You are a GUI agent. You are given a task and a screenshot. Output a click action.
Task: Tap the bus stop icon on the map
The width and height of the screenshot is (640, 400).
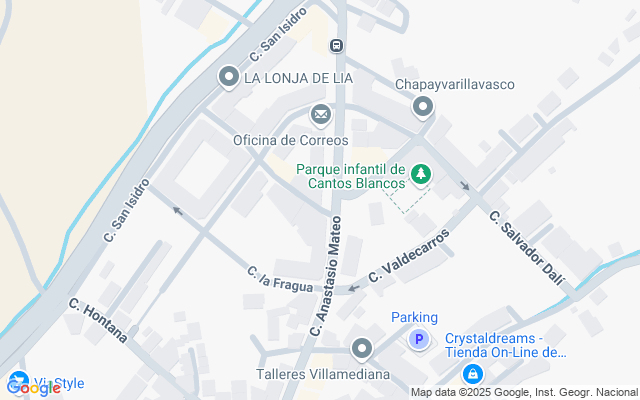click(x=336, y=45)
